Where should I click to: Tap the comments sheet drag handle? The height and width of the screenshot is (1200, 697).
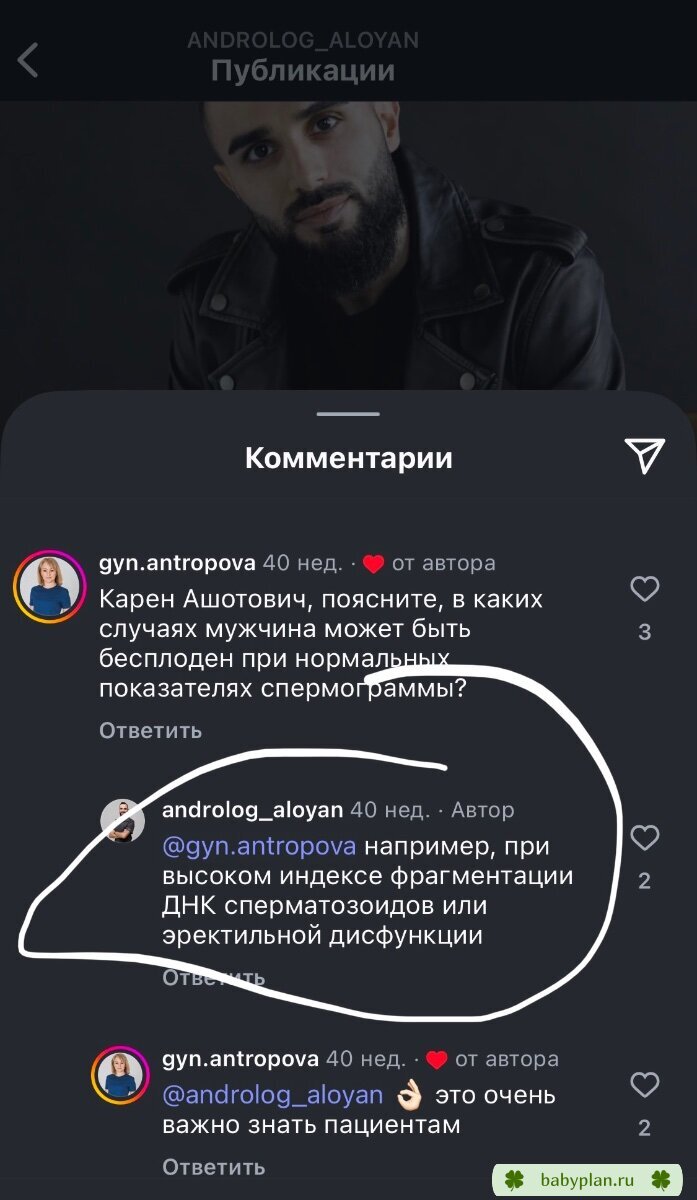348,414
